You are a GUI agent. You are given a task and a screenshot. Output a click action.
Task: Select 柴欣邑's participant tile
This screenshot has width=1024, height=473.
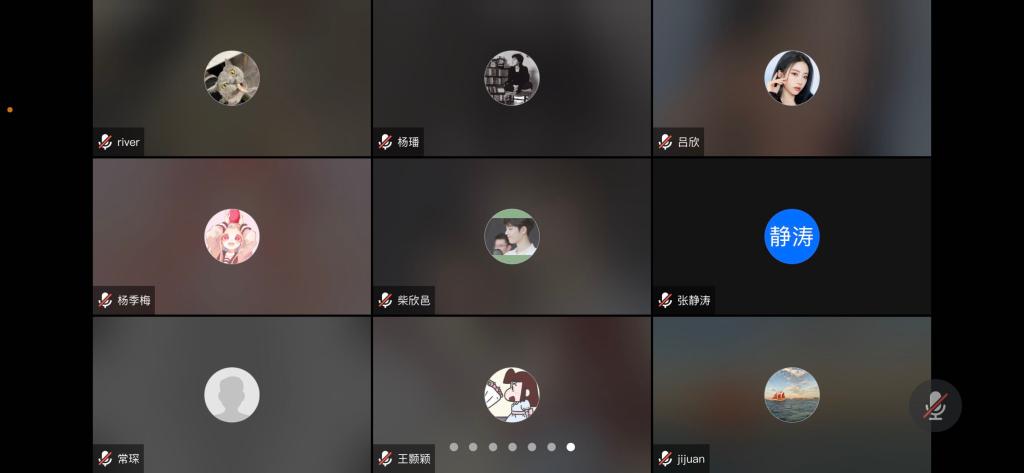[x=511, y=236]
